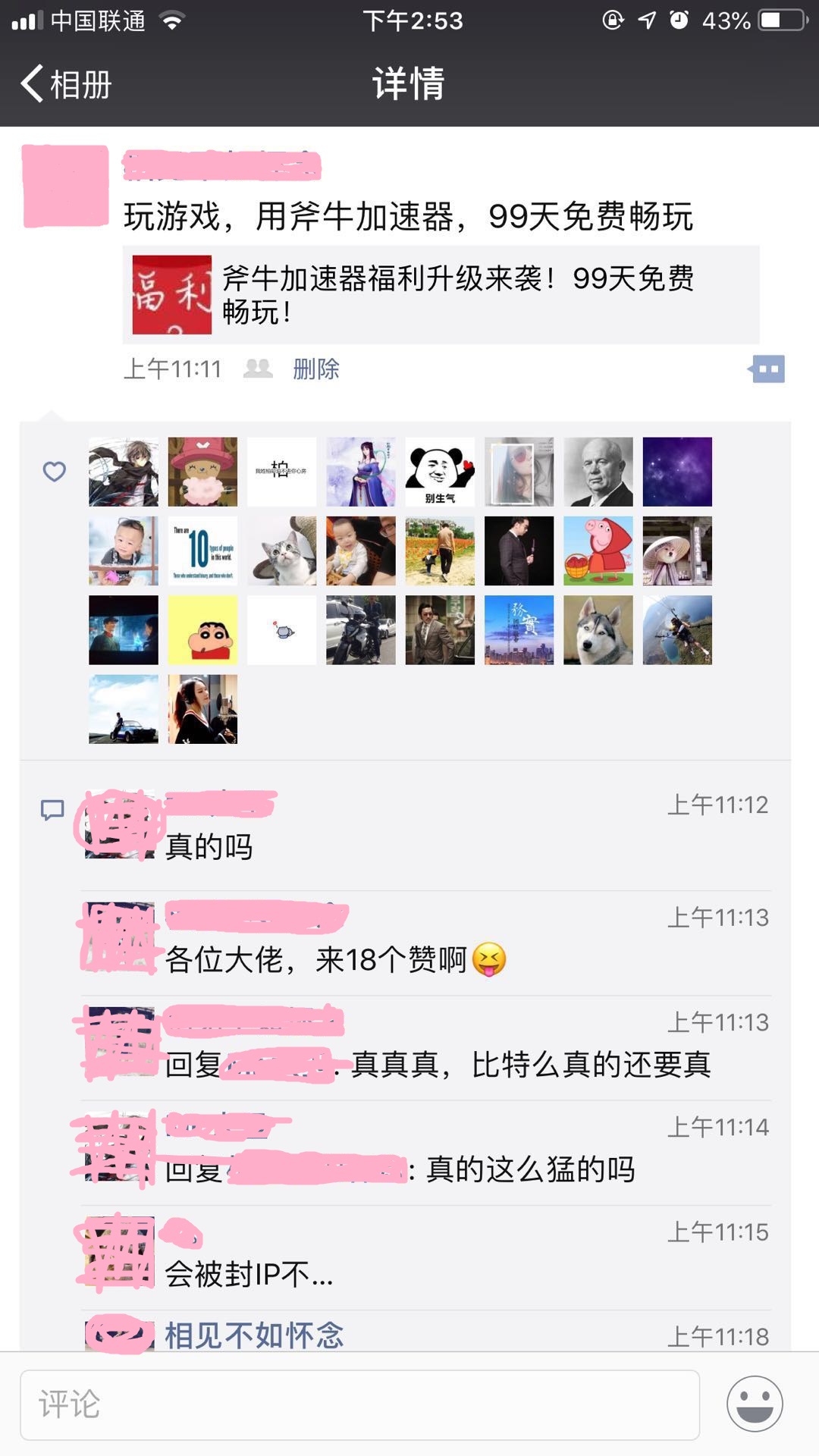The image size is (819, 1456).
Task: Go back to 相册
Action: coord(67,84)
